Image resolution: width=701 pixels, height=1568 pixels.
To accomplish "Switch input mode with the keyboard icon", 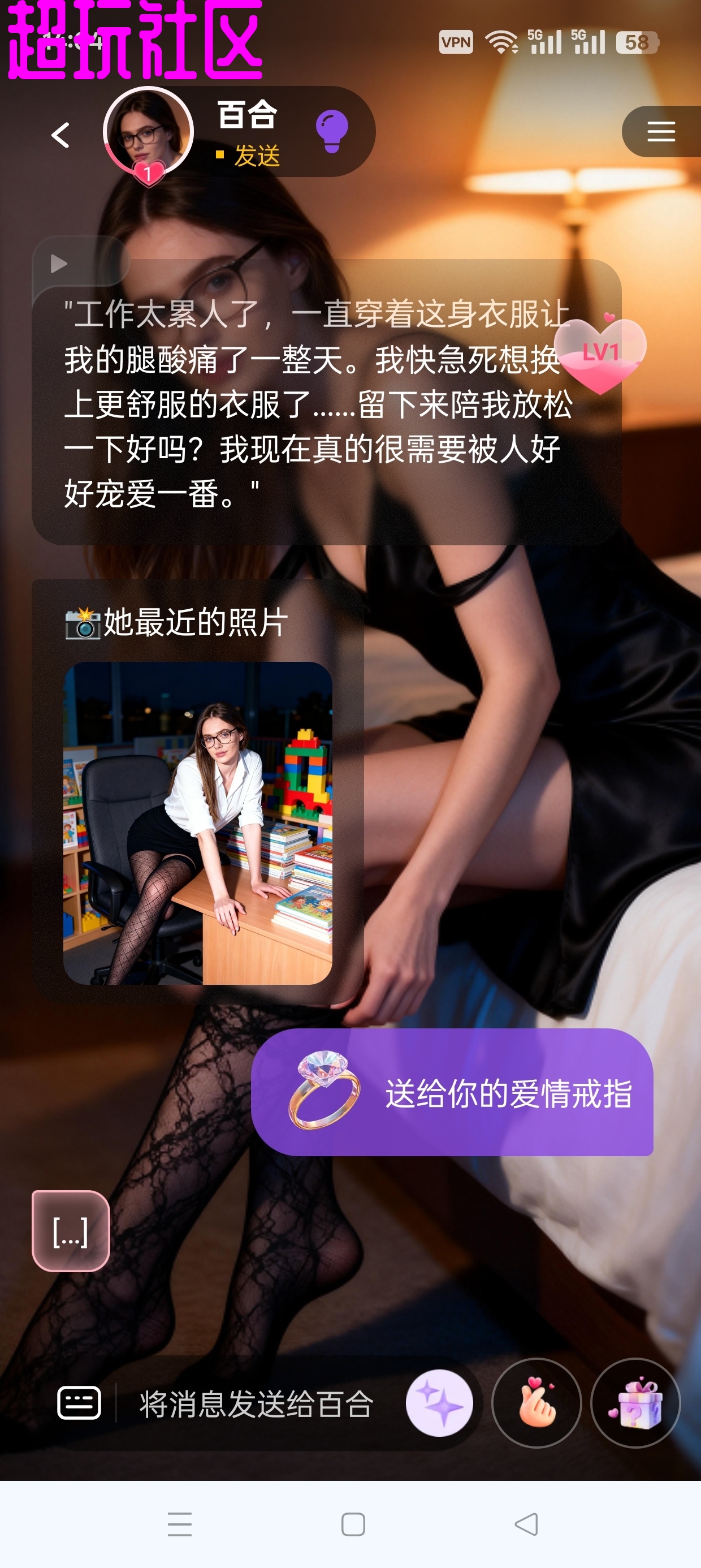I will (x=79, y=1403).
